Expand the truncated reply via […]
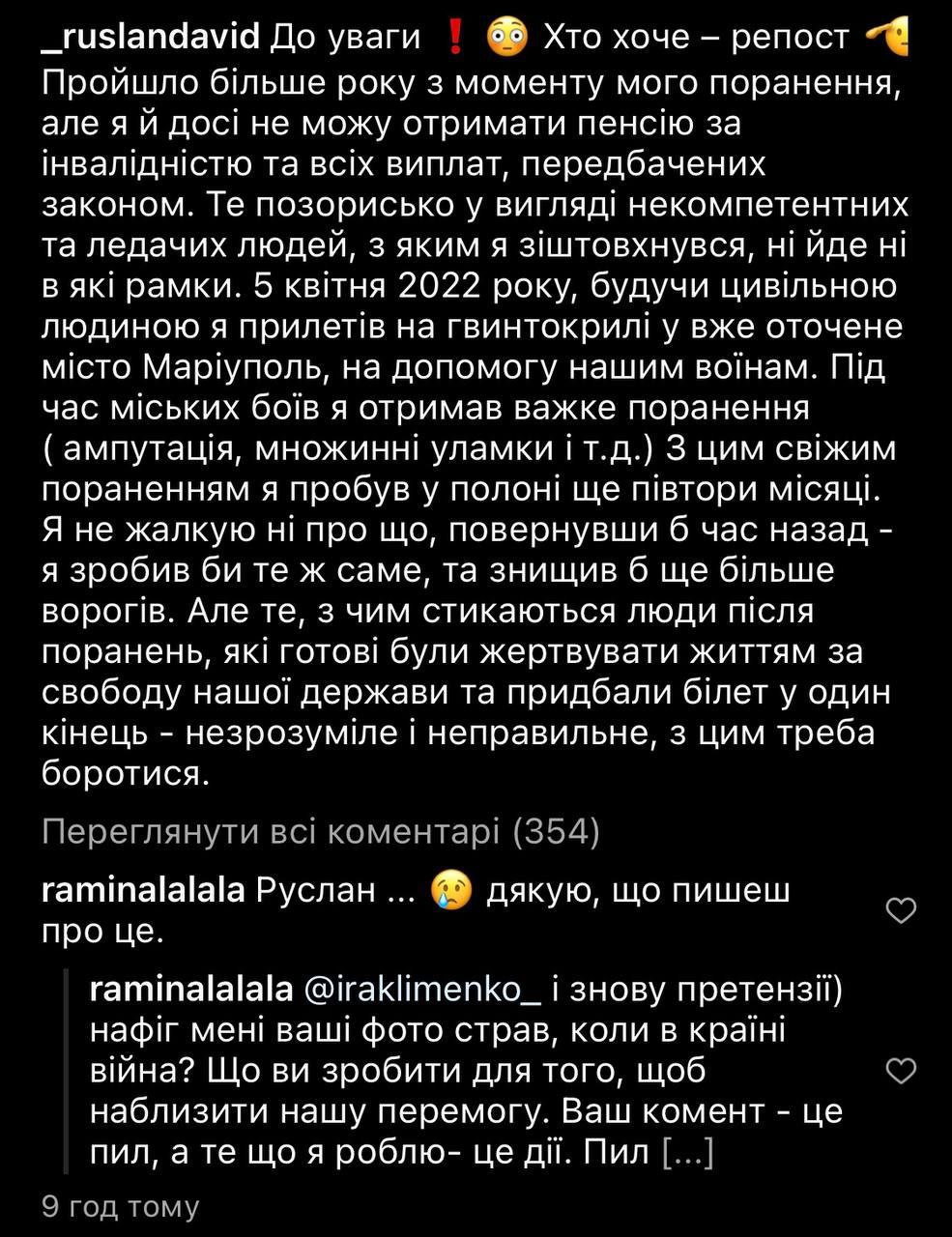This screenshot has width=952, height=1237. (x=687, y=1153)
